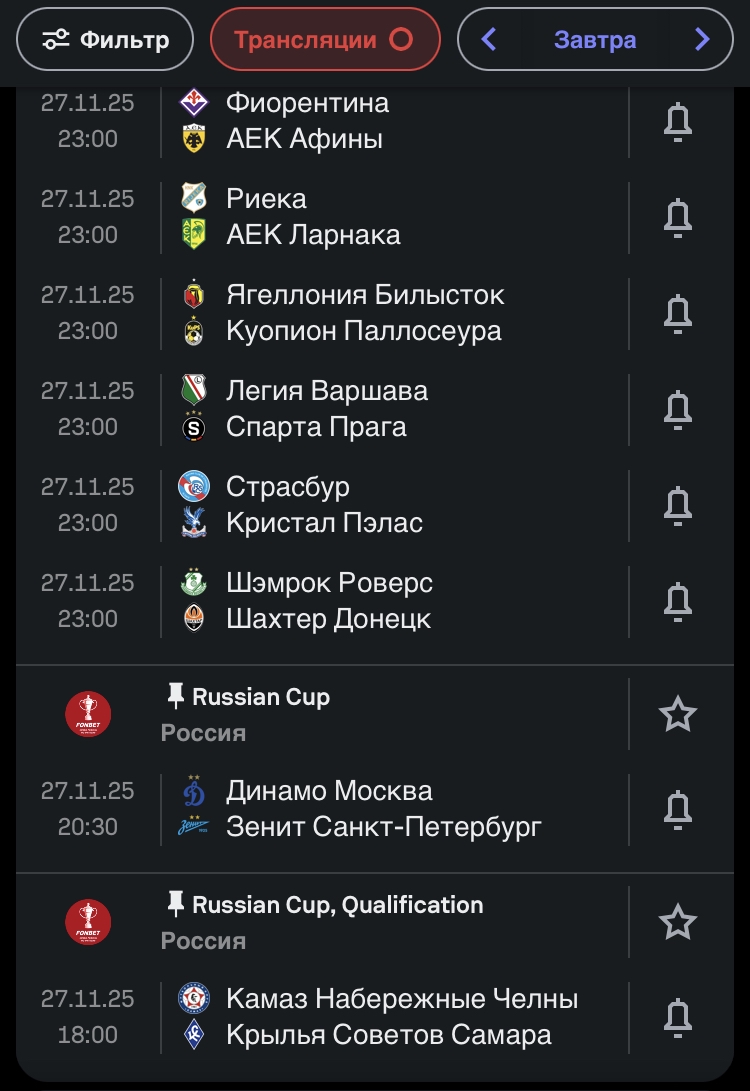
Task: Enable notifications for Риека vs АЕК Ларнака
Action: coord(678,217)
